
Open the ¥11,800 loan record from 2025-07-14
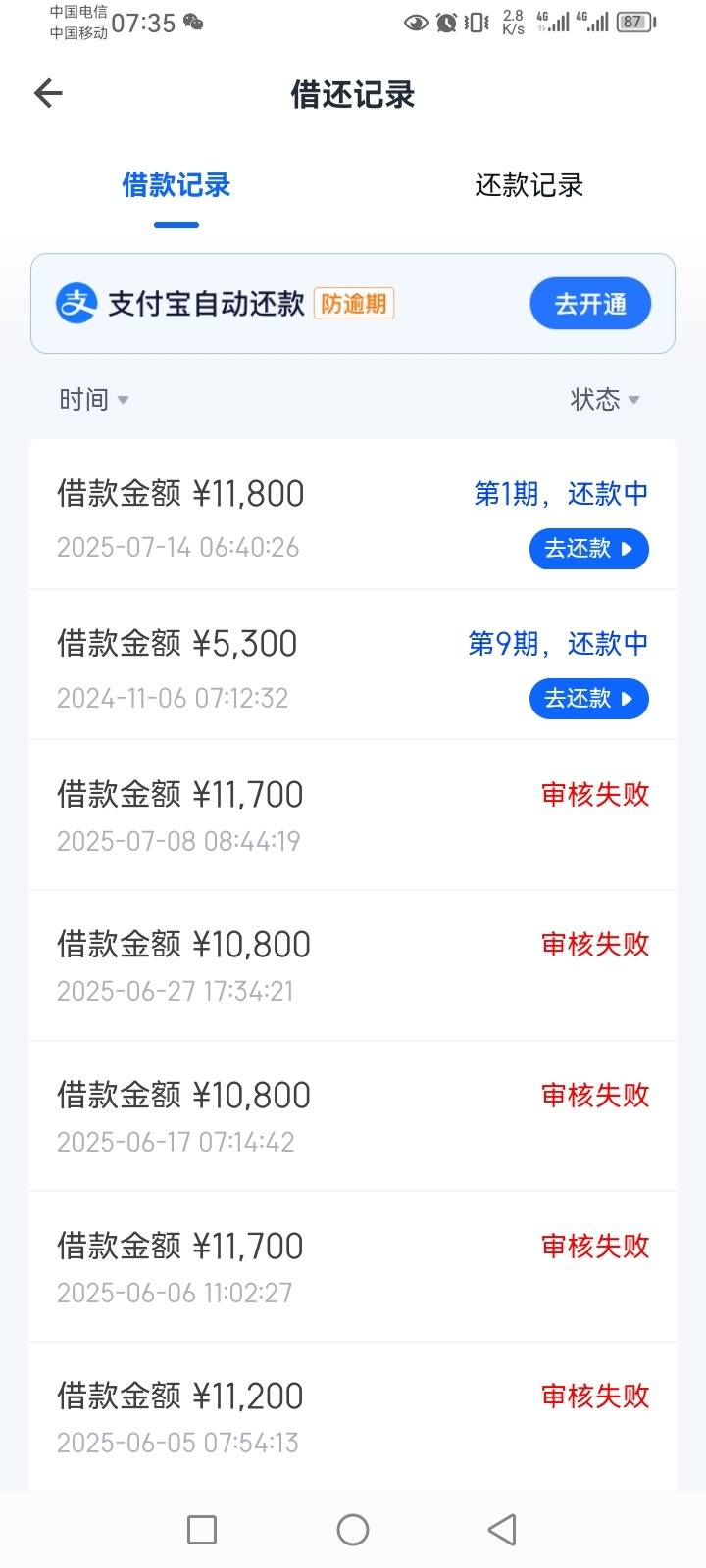[x=353, y=514]
